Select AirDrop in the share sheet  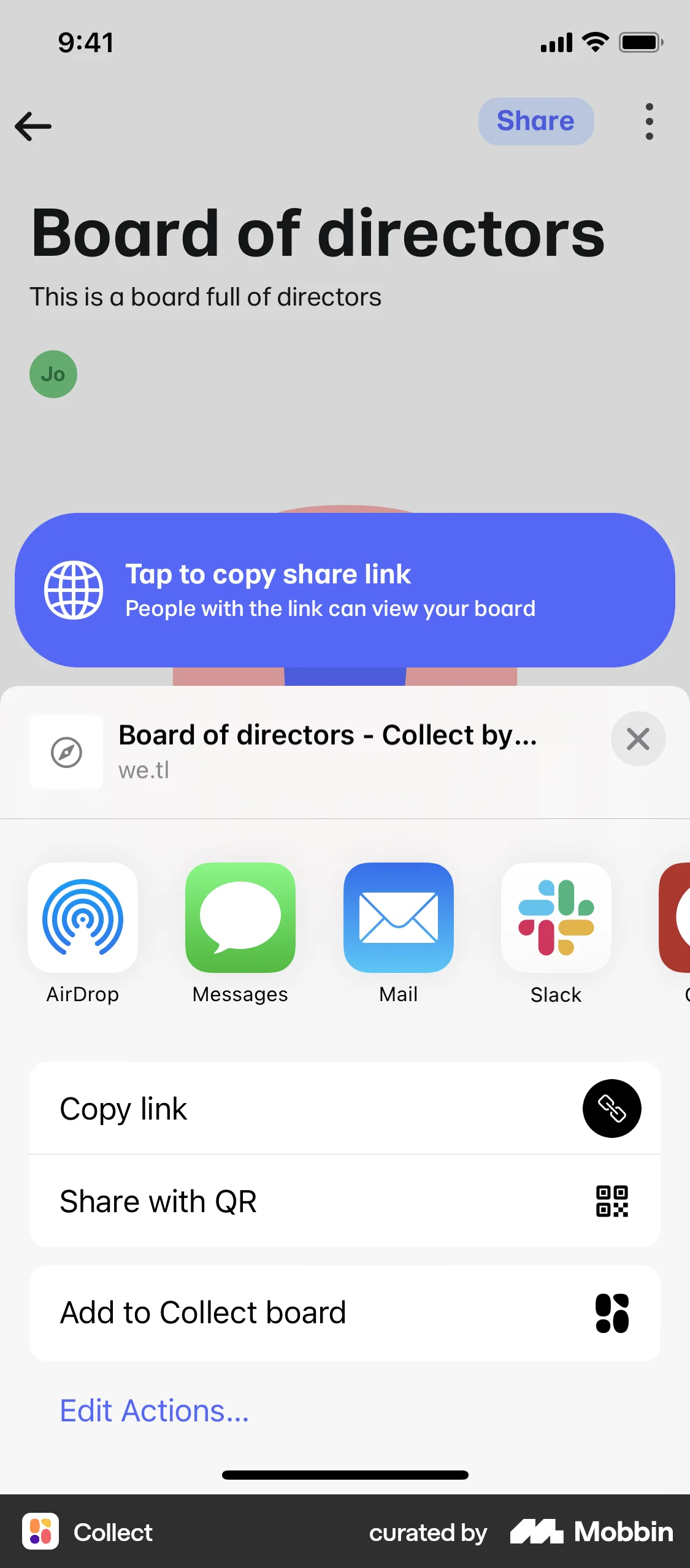(83, 918)
